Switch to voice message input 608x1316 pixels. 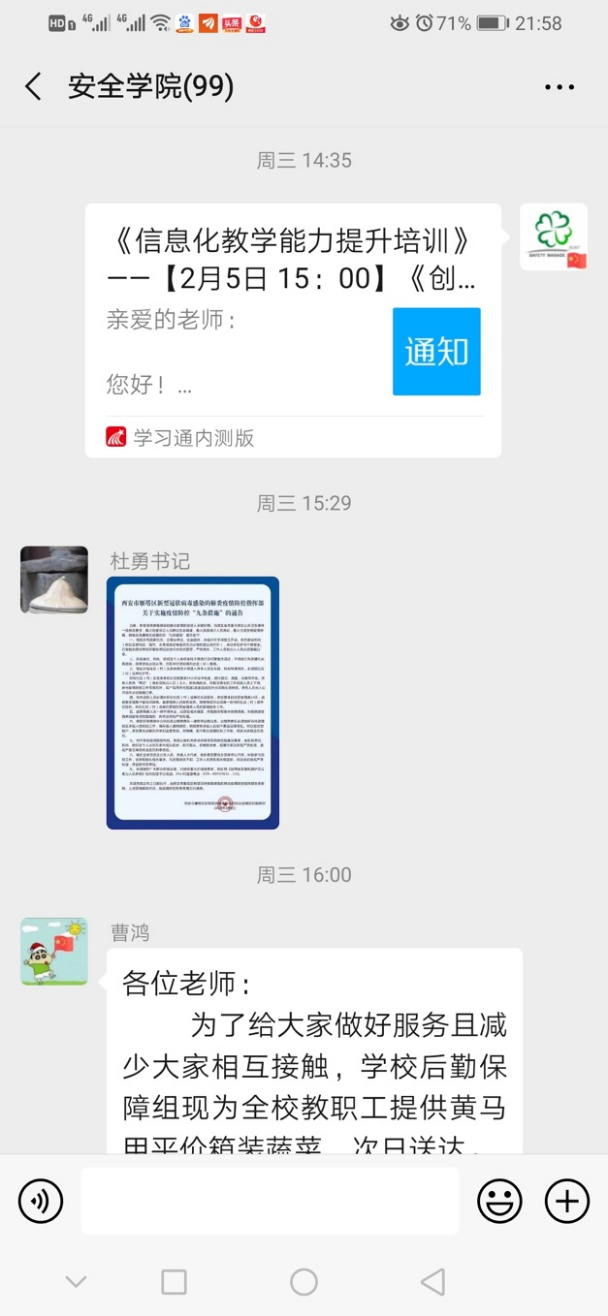pyautogui.click(x=41, y=1201)
